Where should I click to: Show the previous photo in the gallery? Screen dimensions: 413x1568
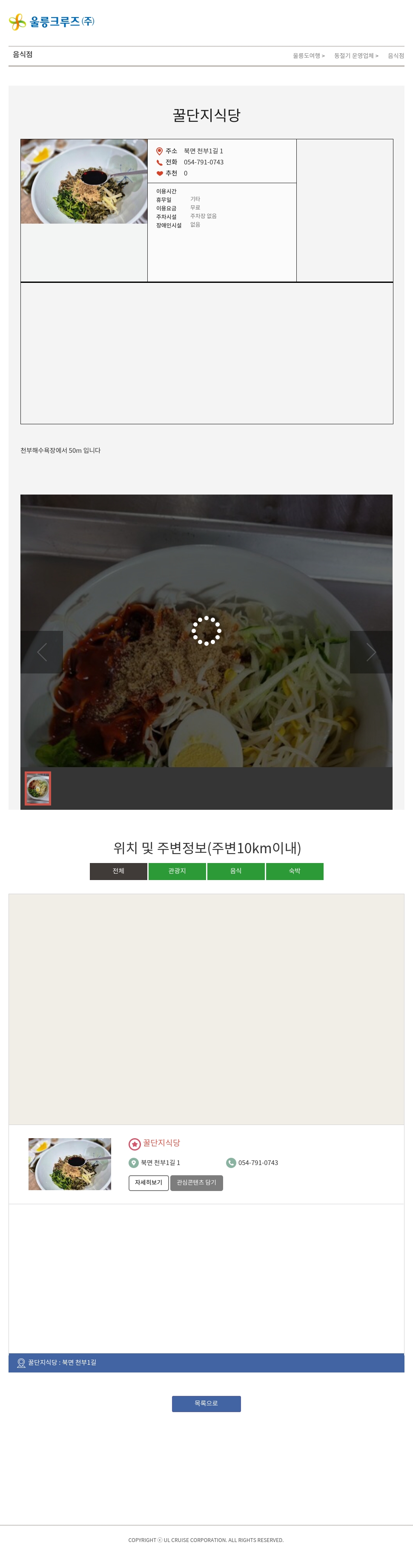tap(42, 652)
